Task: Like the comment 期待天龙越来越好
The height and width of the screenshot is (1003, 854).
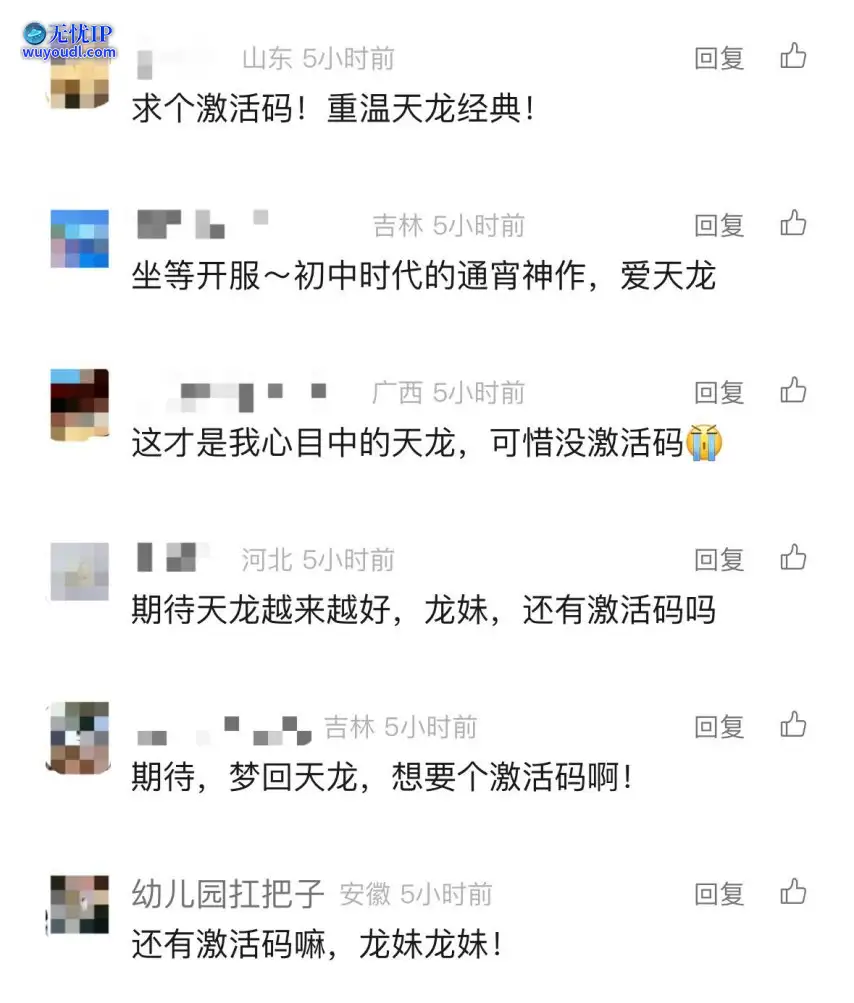Action: pyautogui.click(x=794, y=557)
